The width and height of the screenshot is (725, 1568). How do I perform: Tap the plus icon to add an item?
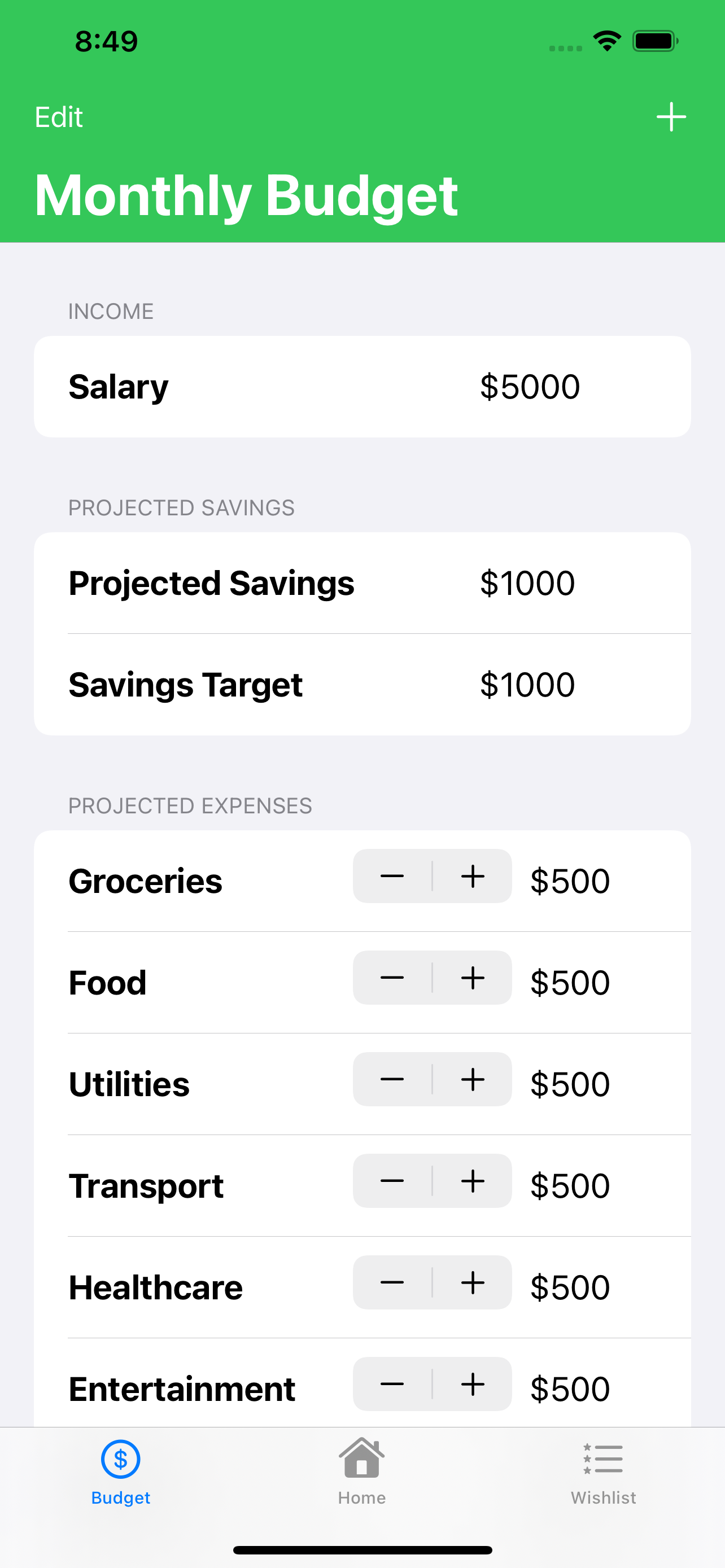click(671, 116)
